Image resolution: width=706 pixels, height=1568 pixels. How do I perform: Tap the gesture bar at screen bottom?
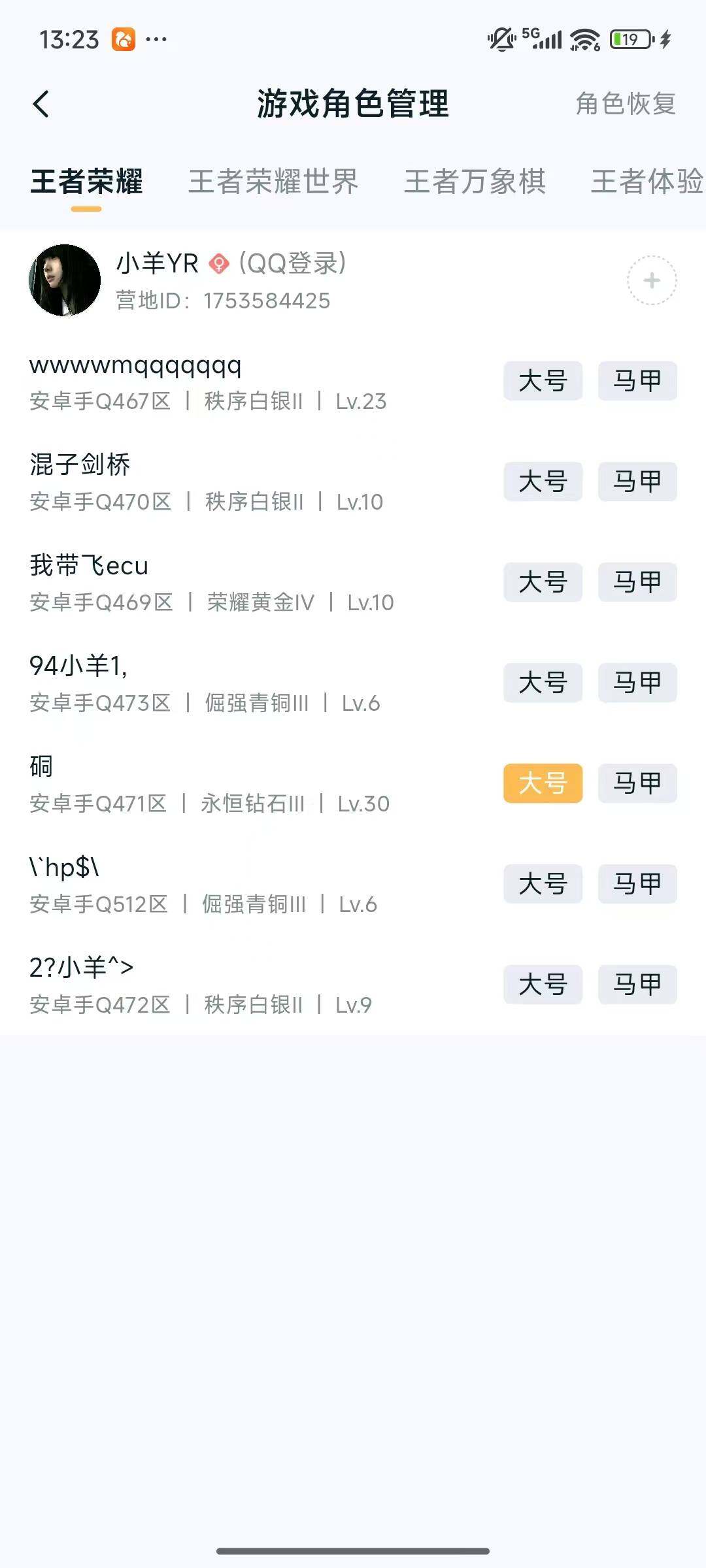tap(353, 1548)
